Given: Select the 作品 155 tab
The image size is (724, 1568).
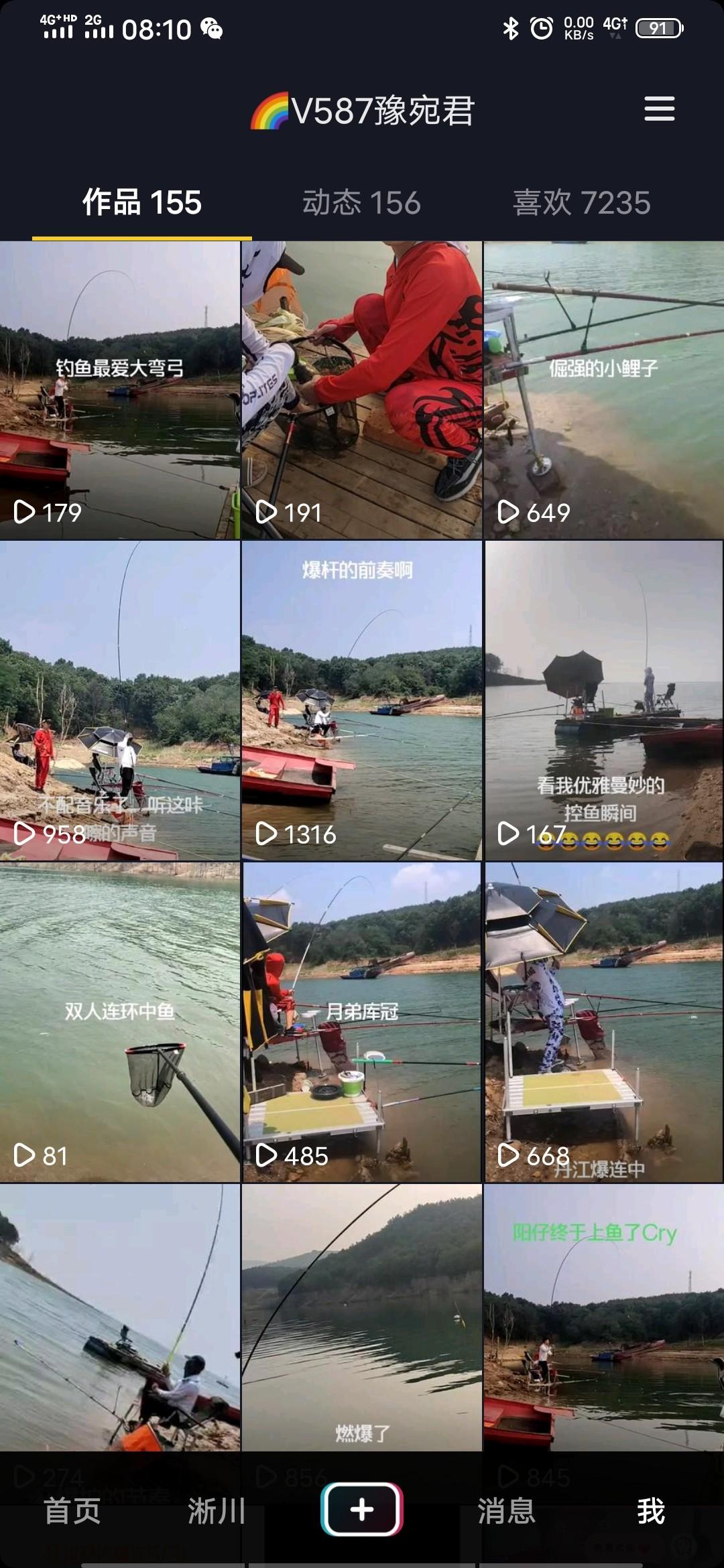Looking at the screenshot, I should (141, 202).
